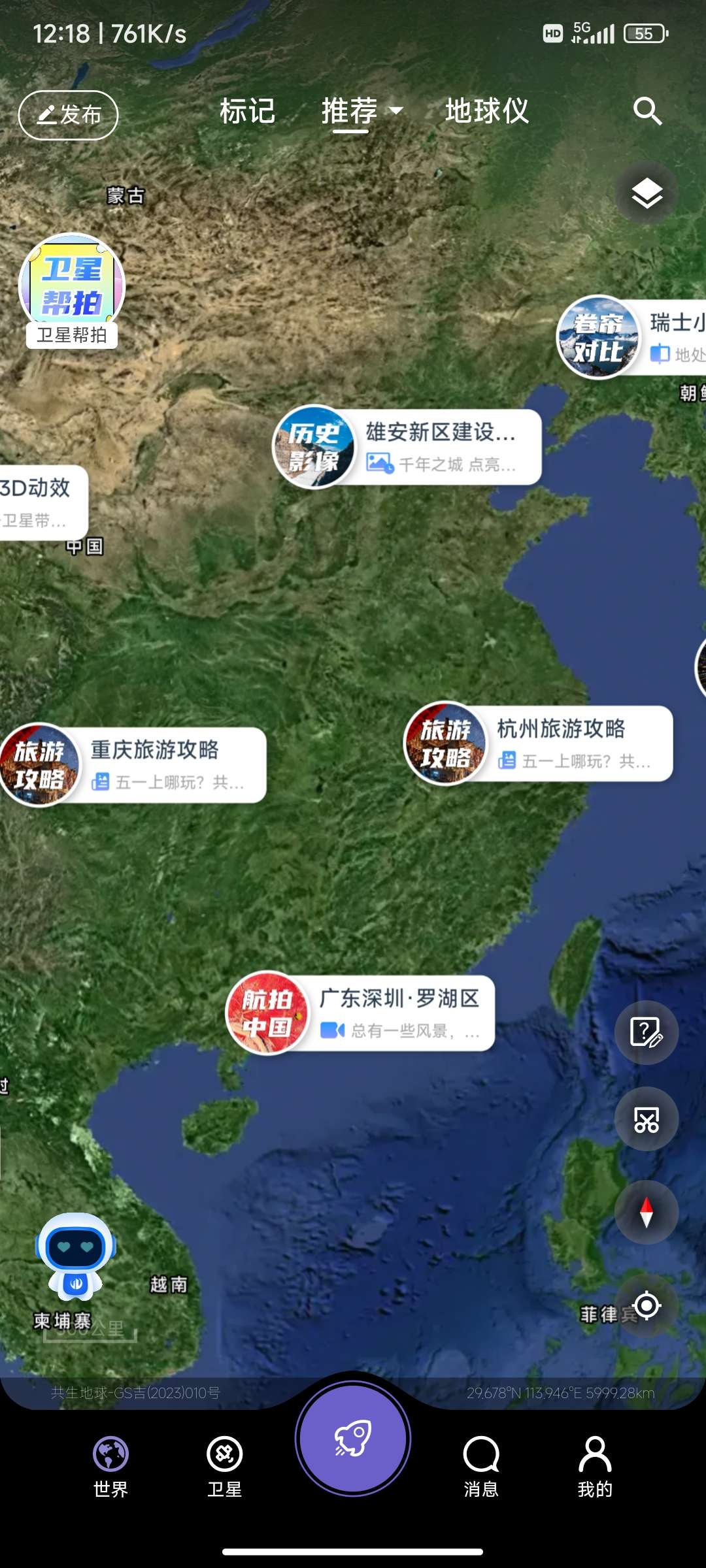The height and width of the screenshot is (1568, 706).
Task: Switch to the 标记 tab
Action: tap(247, 111)
